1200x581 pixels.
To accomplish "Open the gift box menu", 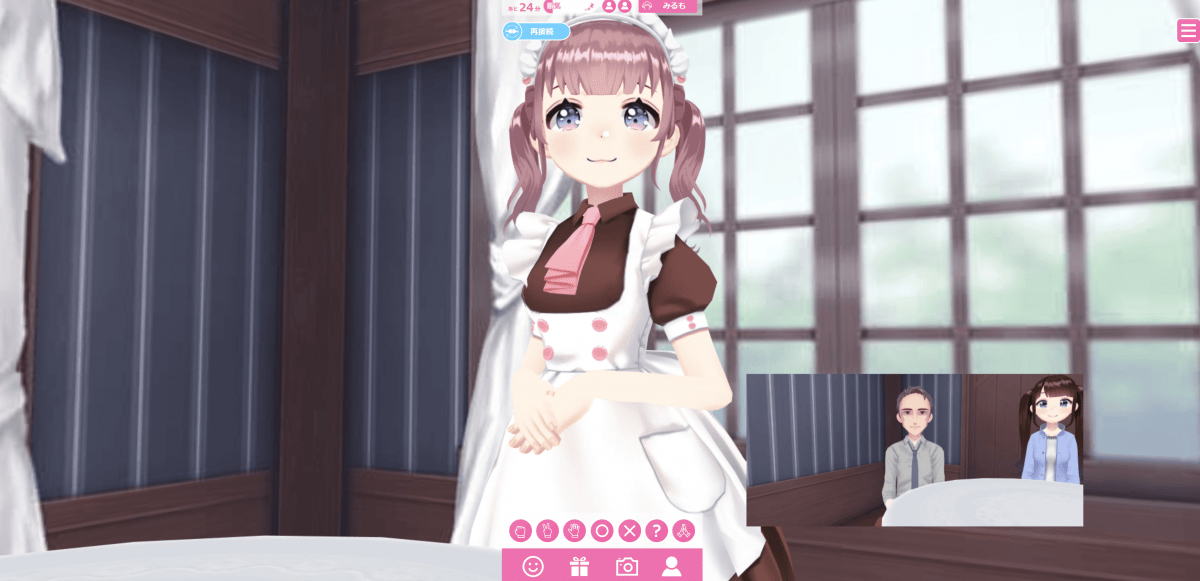I will (580, 566).
